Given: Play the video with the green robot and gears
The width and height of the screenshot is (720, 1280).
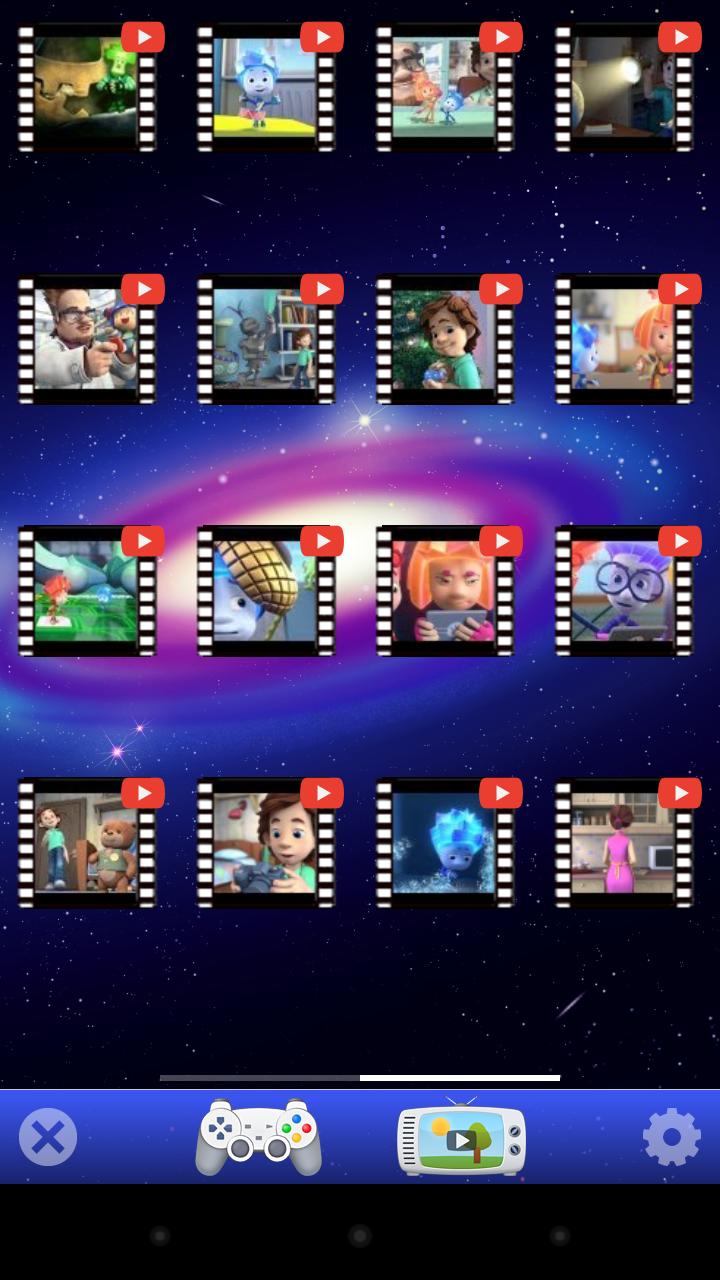Looking at the screenshot, I should coord(86,88).
